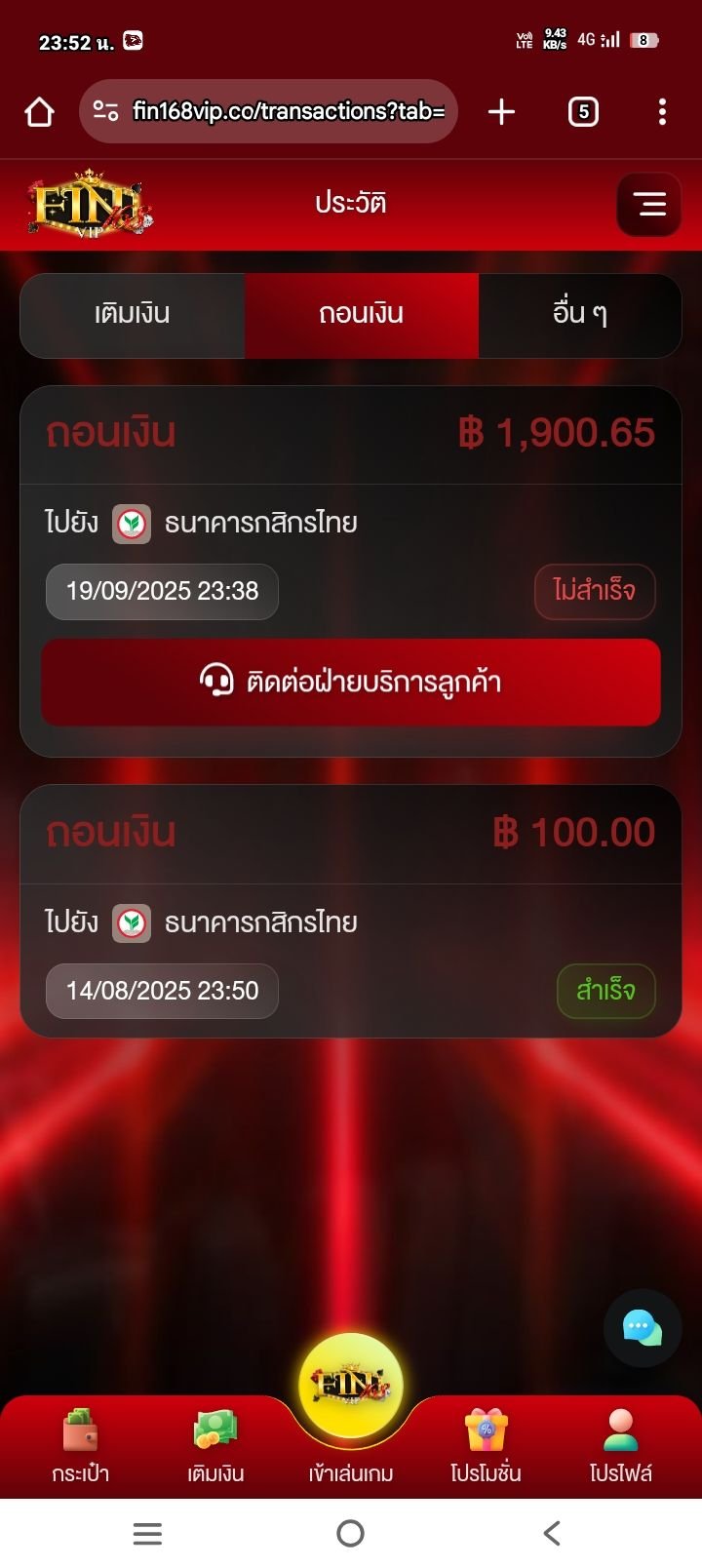Select the ถอนเงิน history tab
The image size is (702, 1568).
361,314
